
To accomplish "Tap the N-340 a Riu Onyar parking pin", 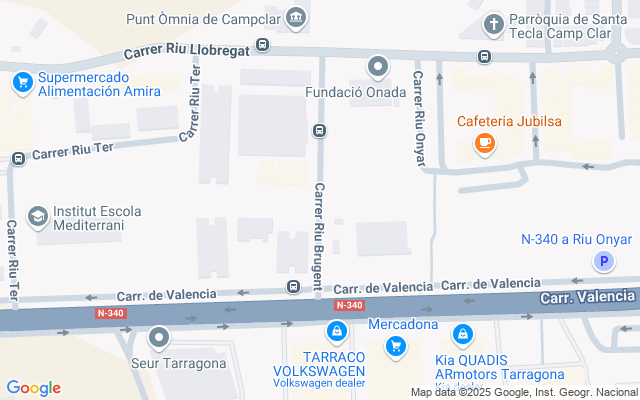I will 604,261.
